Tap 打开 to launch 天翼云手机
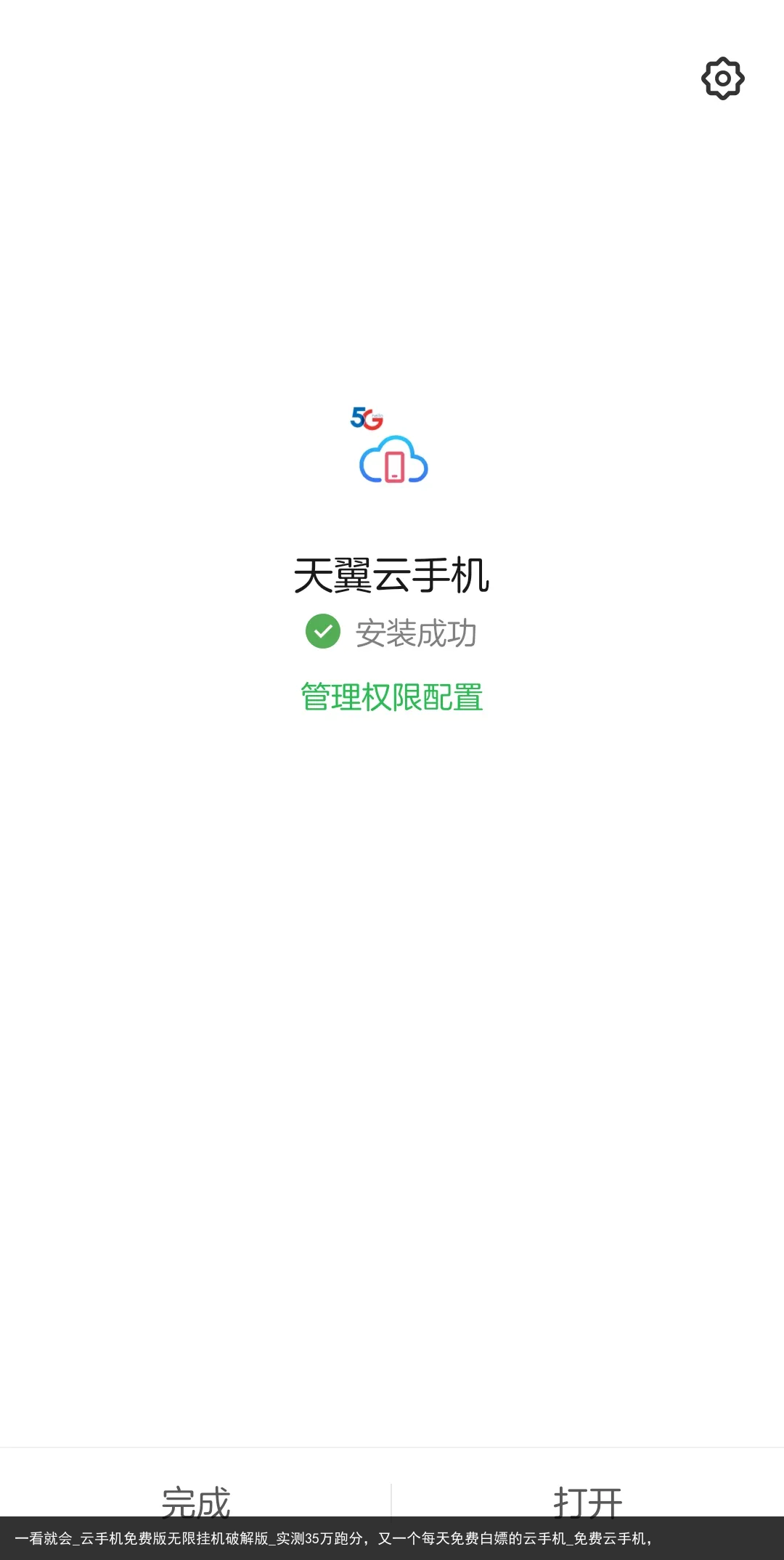This screenshot has width=784, height=1560. point(587,1498)
